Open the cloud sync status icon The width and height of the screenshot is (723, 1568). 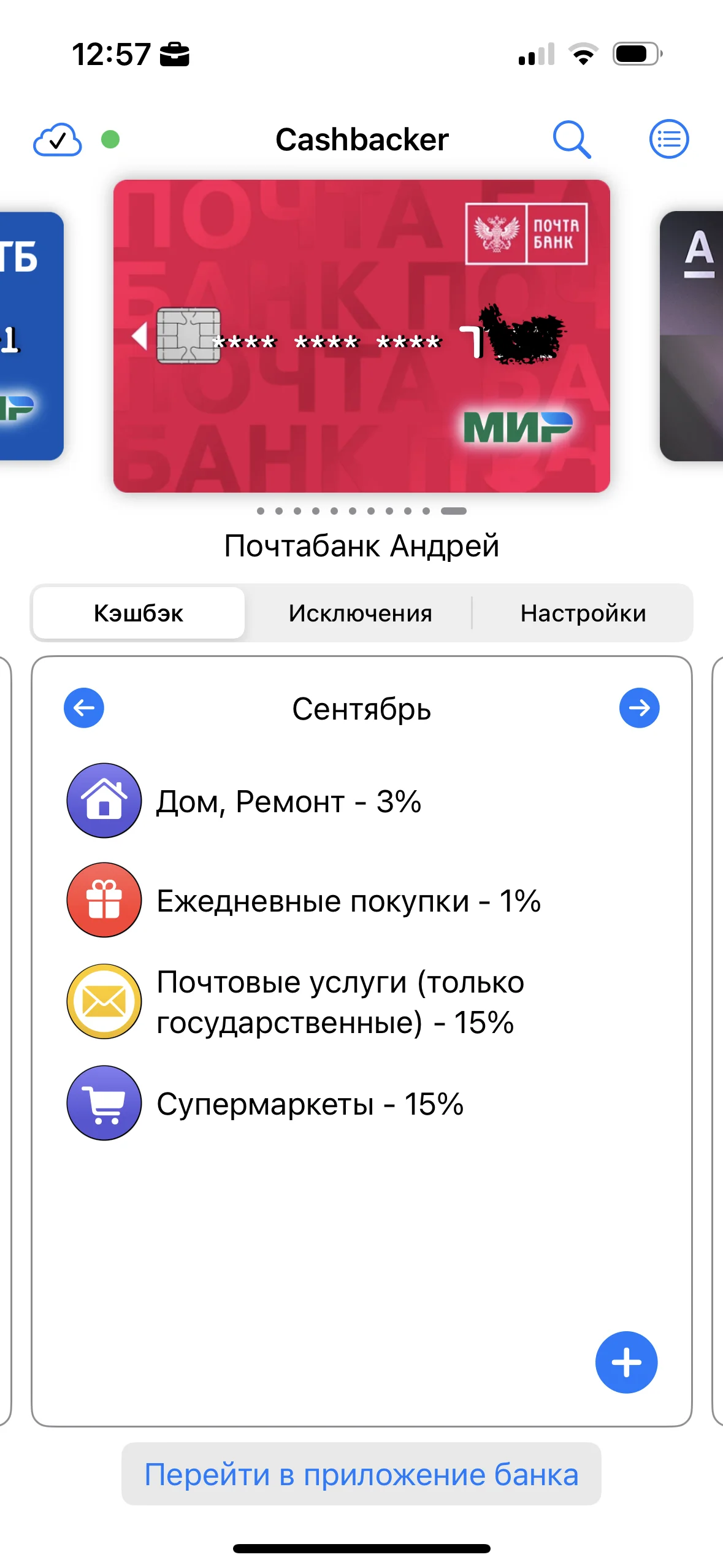[57, 140]
